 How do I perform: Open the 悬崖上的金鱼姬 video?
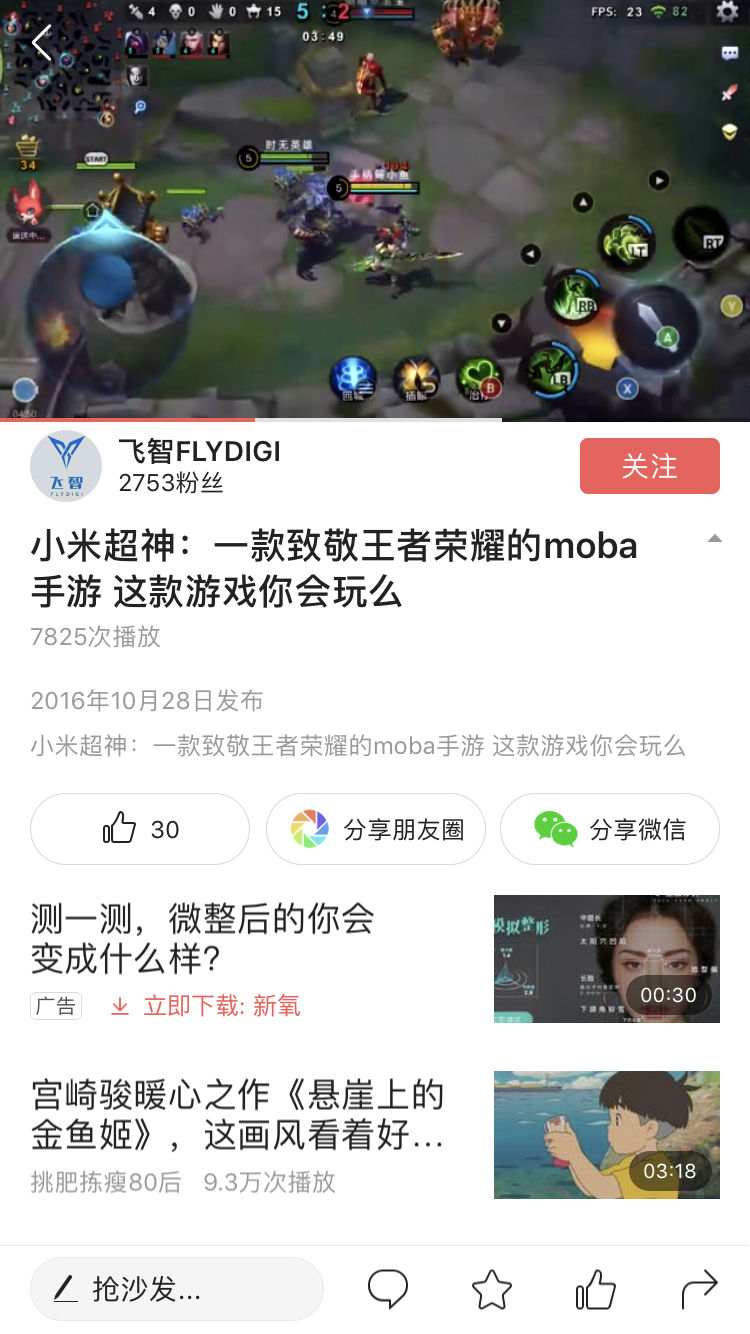tap(238, 1115)
